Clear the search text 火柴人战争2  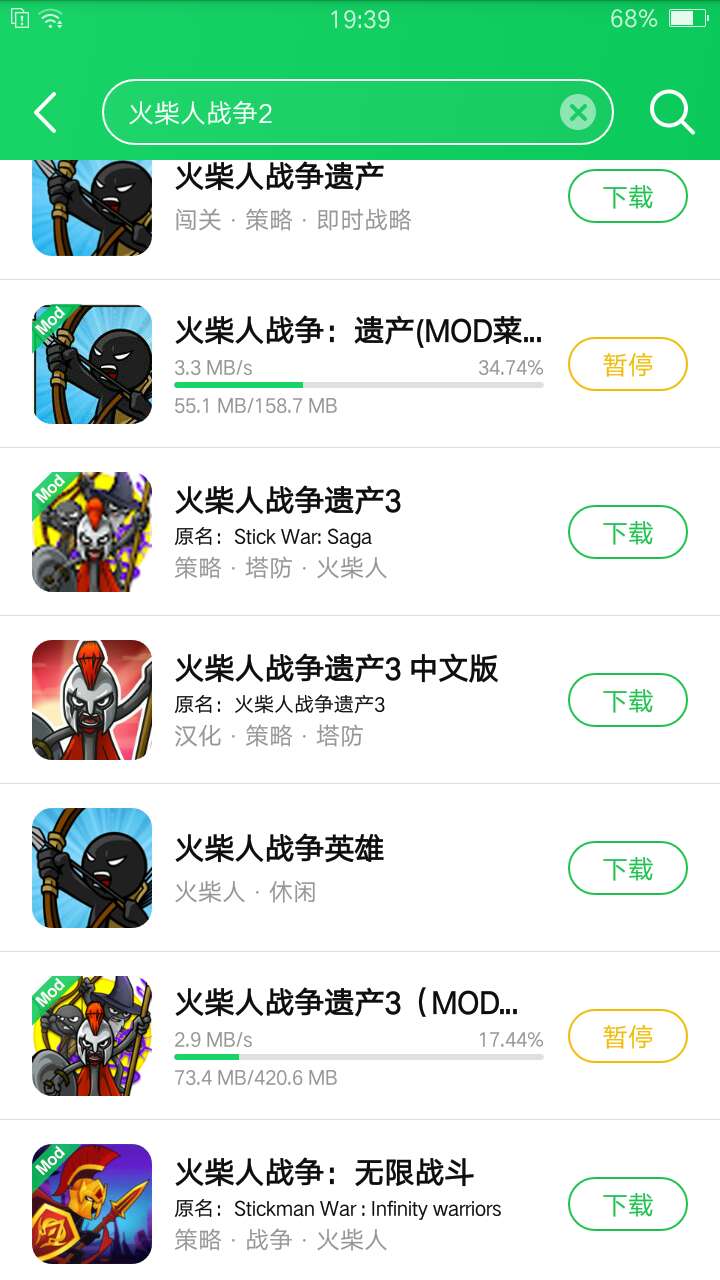point(577,113)
